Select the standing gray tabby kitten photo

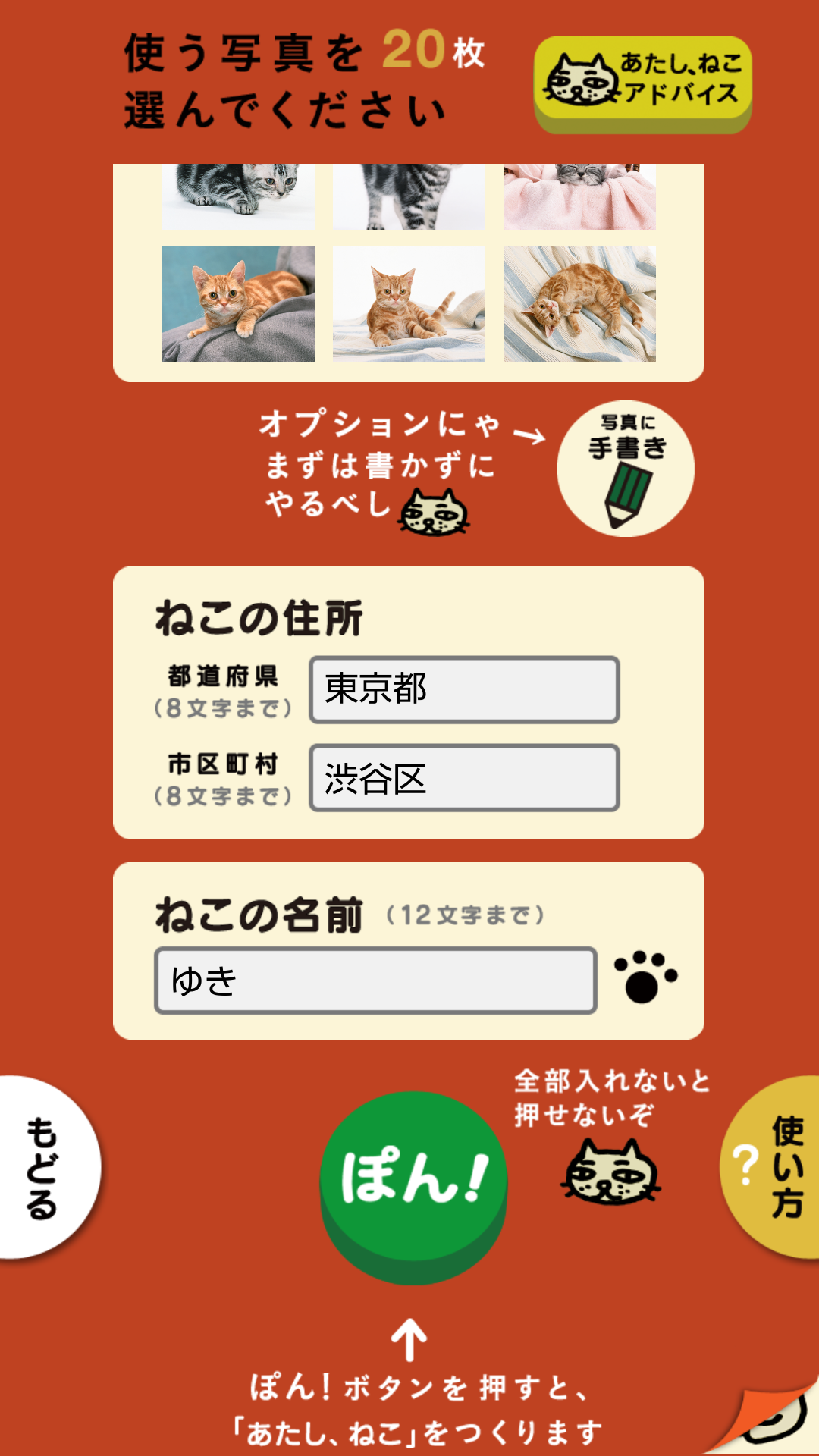tap(409, 197)
